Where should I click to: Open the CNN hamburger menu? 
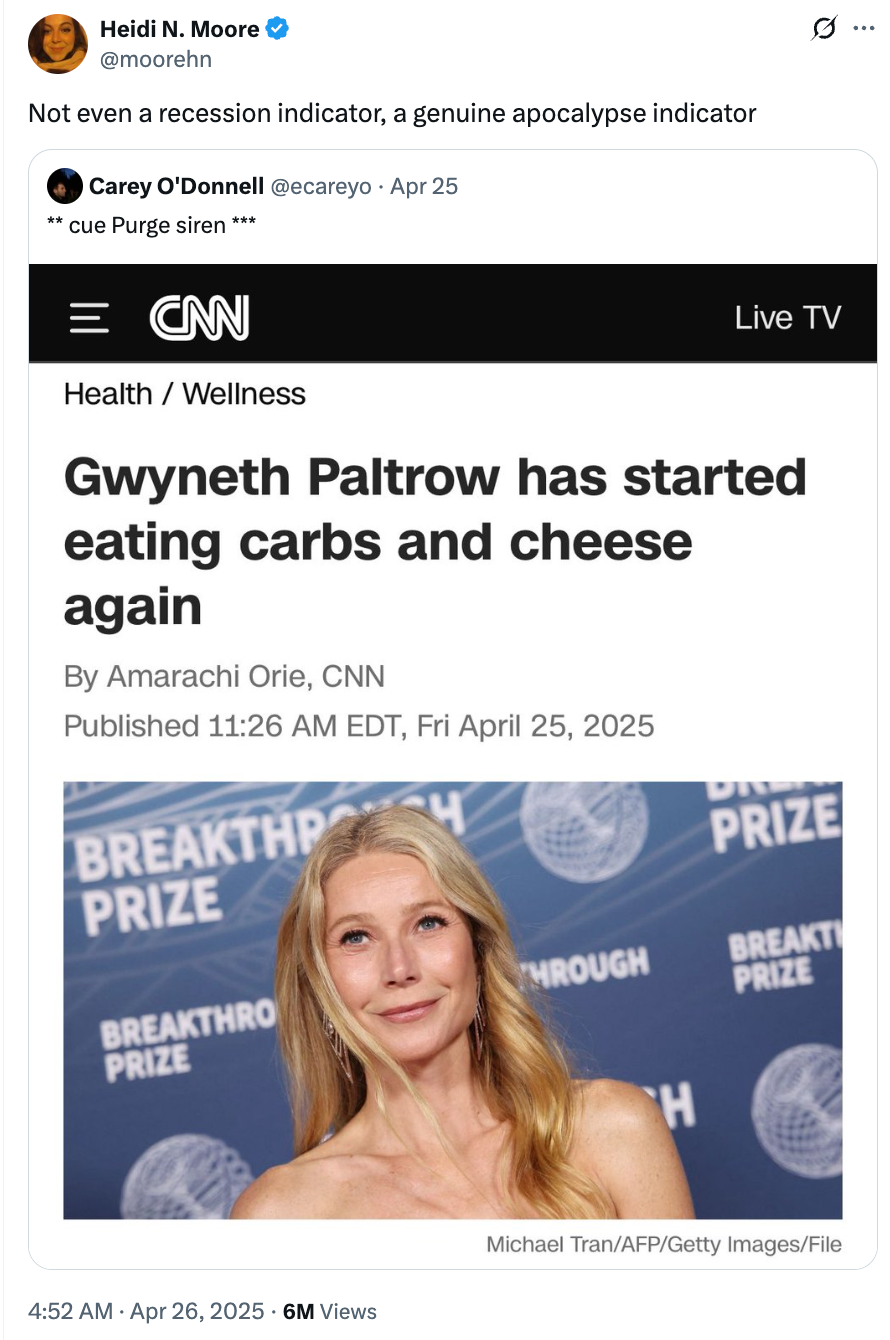[89, 318]
